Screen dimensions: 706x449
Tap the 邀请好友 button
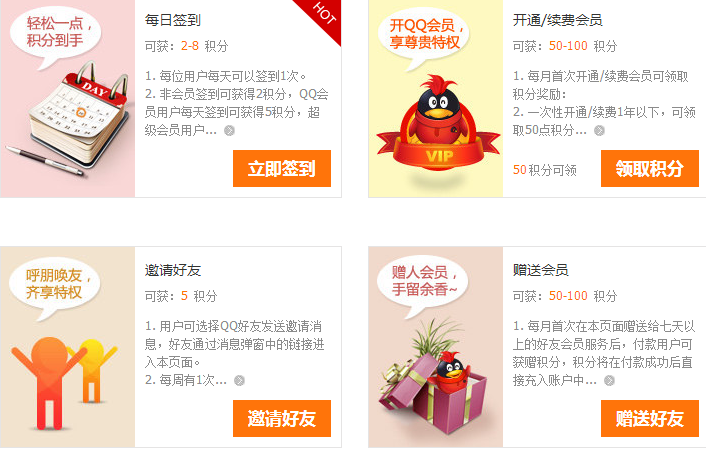coord(281,419)
